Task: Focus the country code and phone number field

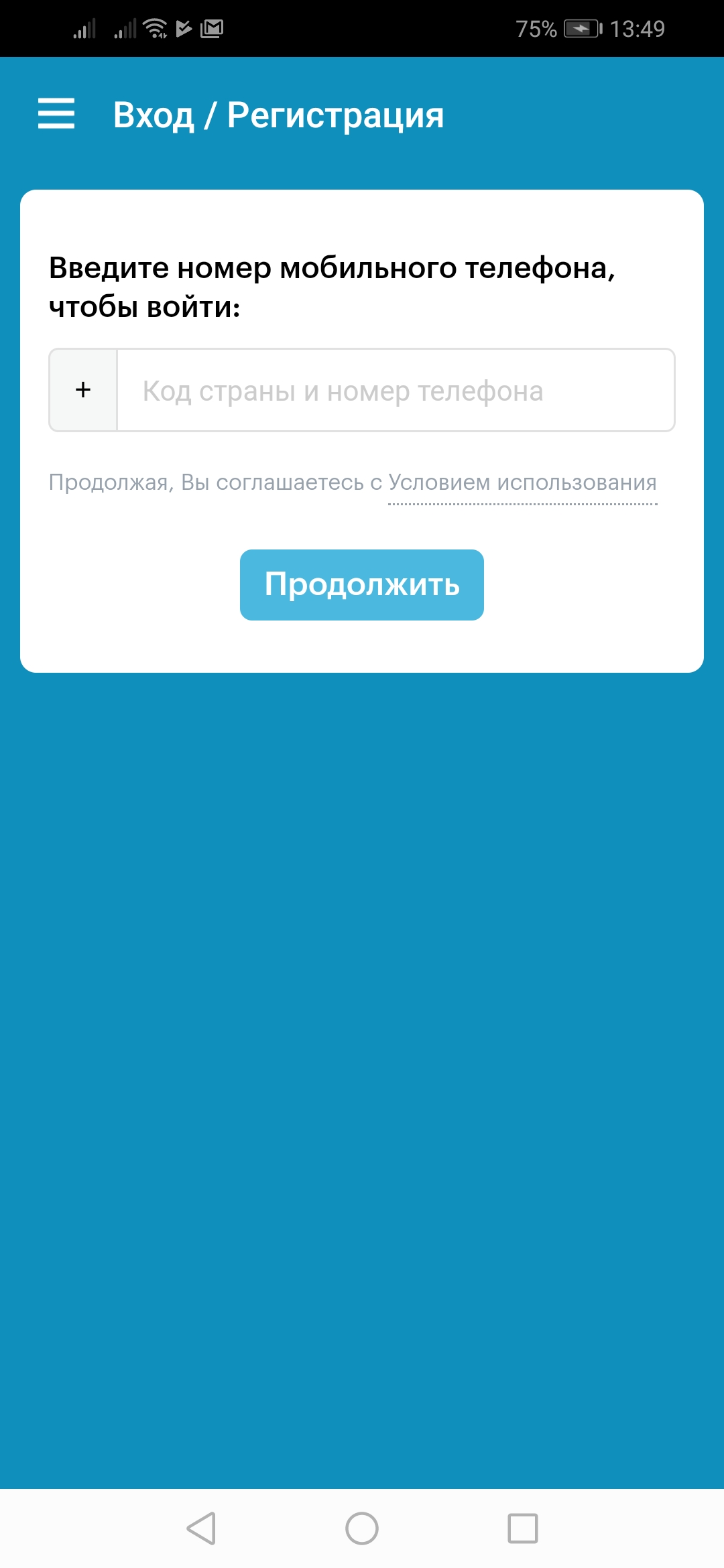Action: tap(396, 390)
